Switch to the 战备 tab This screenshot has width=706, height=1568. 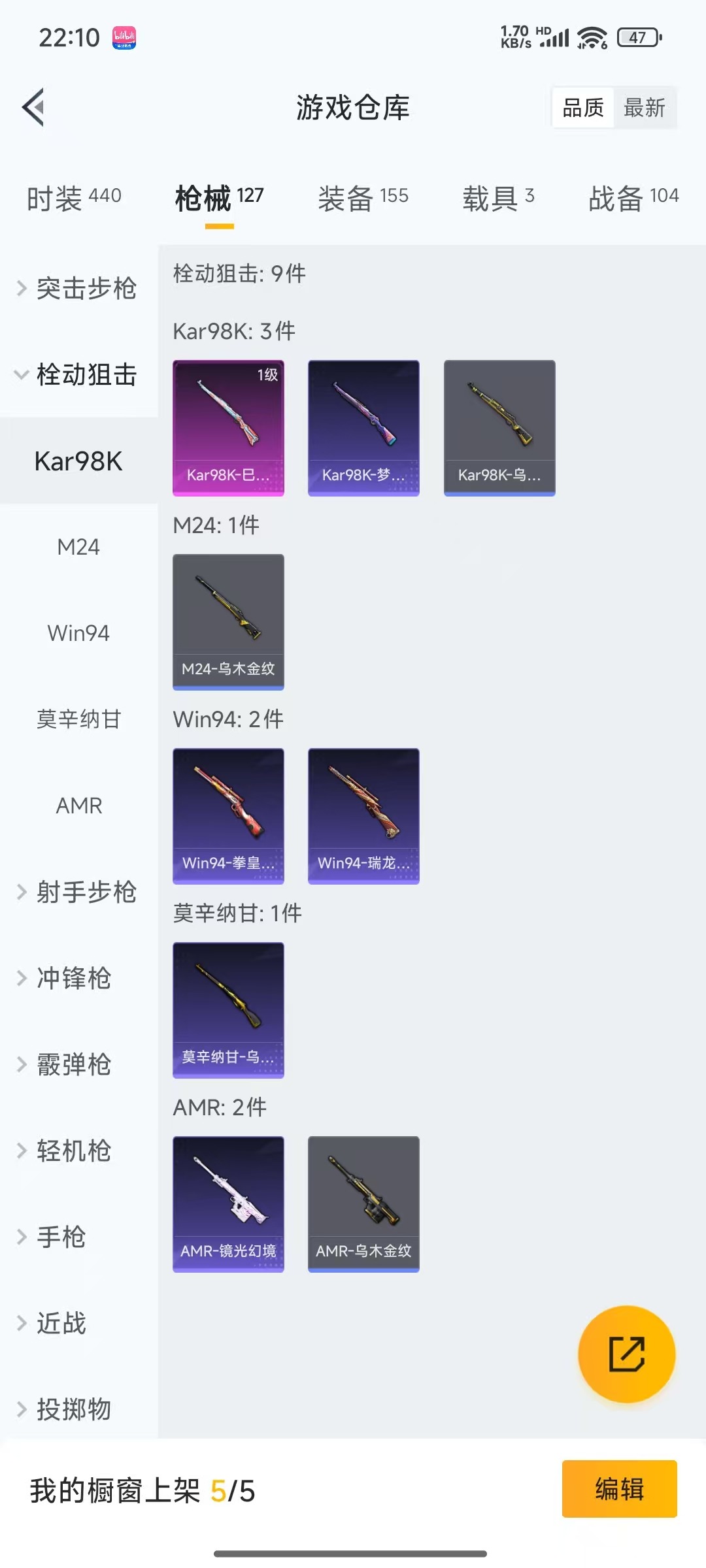(x=633, y=198)
